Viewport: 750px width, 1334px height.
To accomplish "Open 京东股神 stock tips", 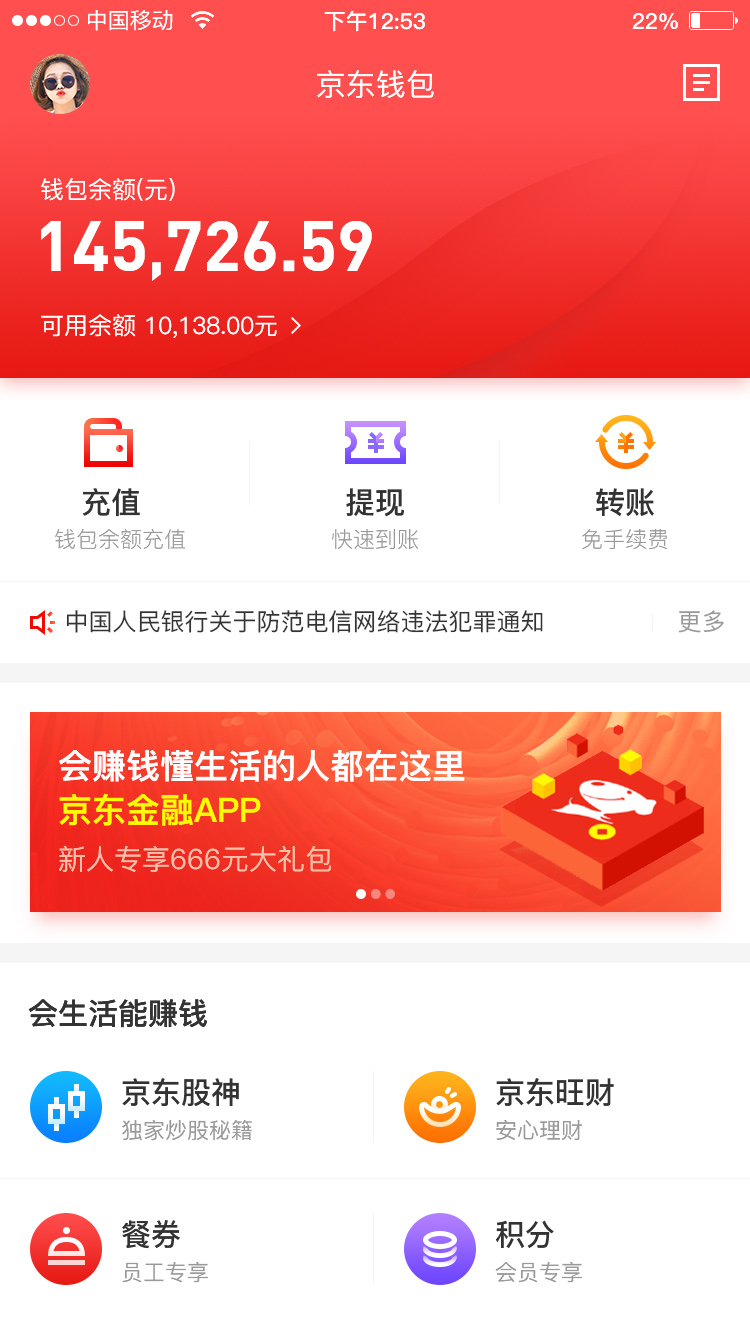I will (x=188, y=1107).
